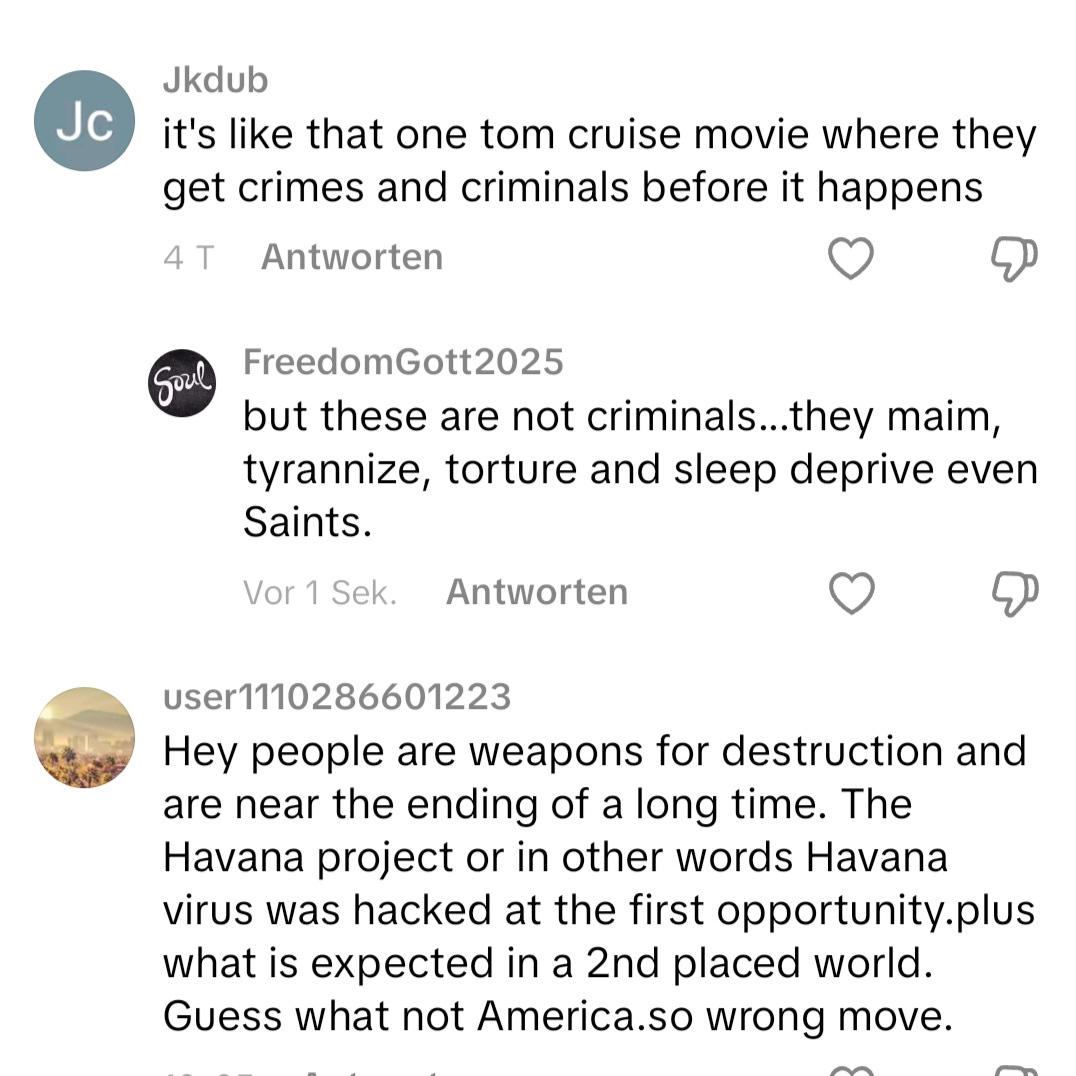
Task: Dislike Jkdub's comment
Action: 1014,259
